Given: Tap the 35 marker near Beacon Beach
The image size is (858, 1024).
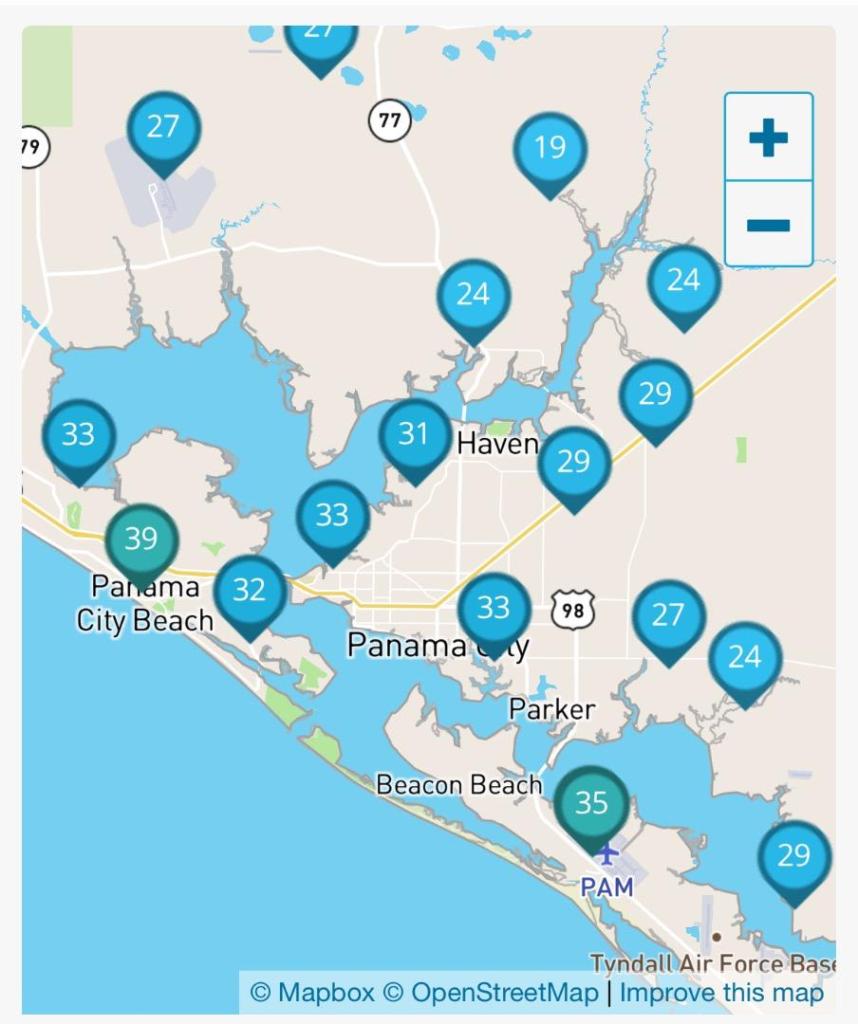Looking at the screenshot, I should point(592,803).
